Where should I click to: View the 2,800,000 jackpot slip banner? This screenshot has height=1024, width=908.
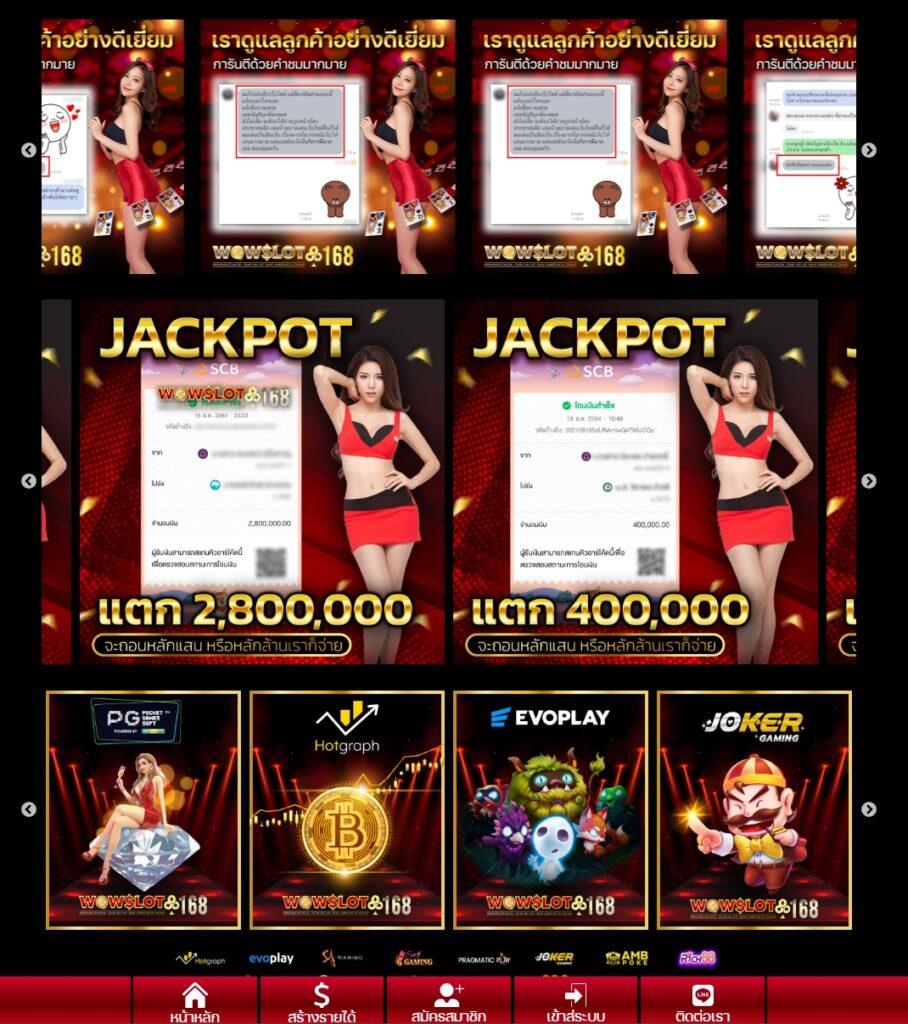262,481
